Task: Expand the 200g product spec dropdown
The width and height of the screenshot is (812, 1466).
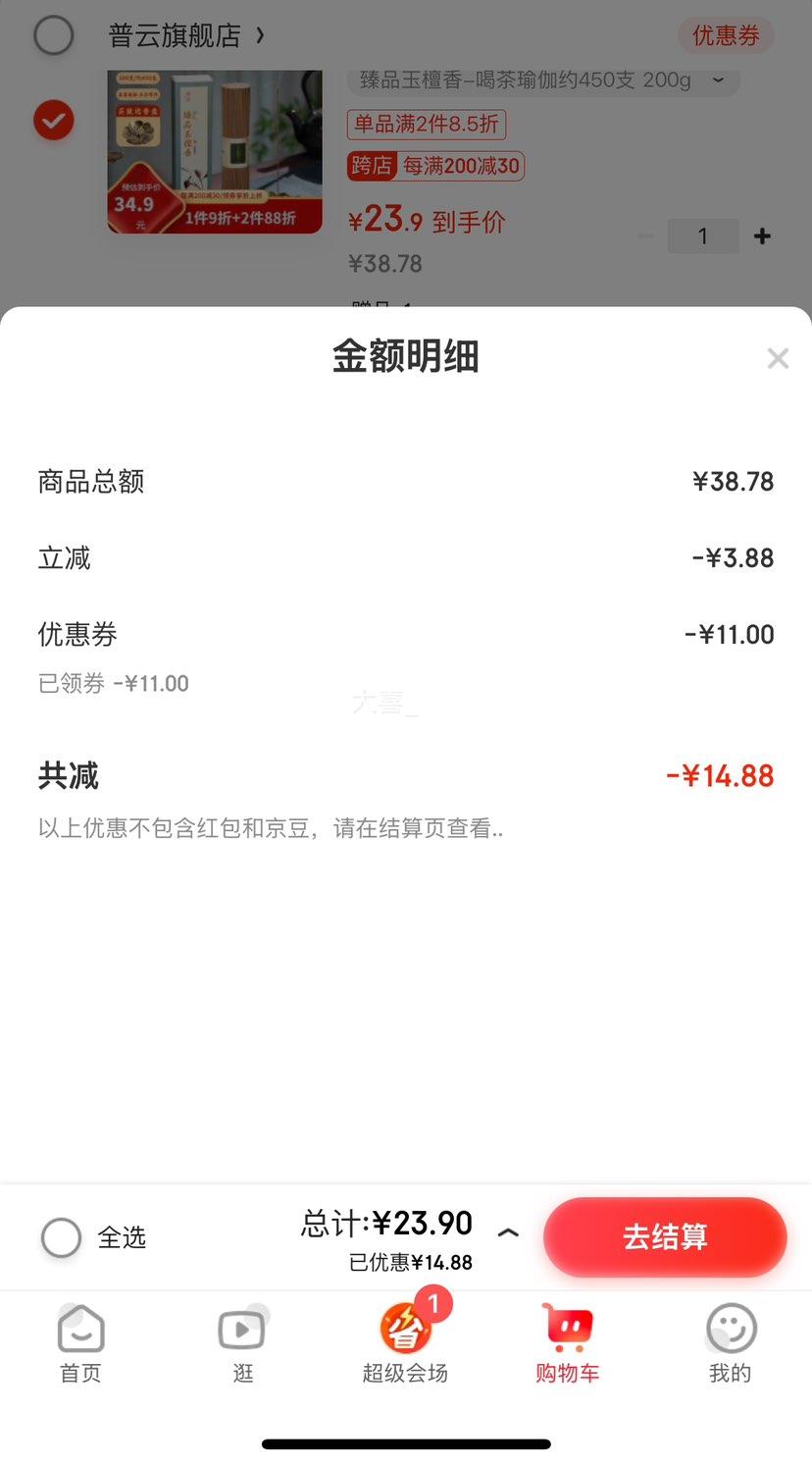Action: (x=715, y=82)
